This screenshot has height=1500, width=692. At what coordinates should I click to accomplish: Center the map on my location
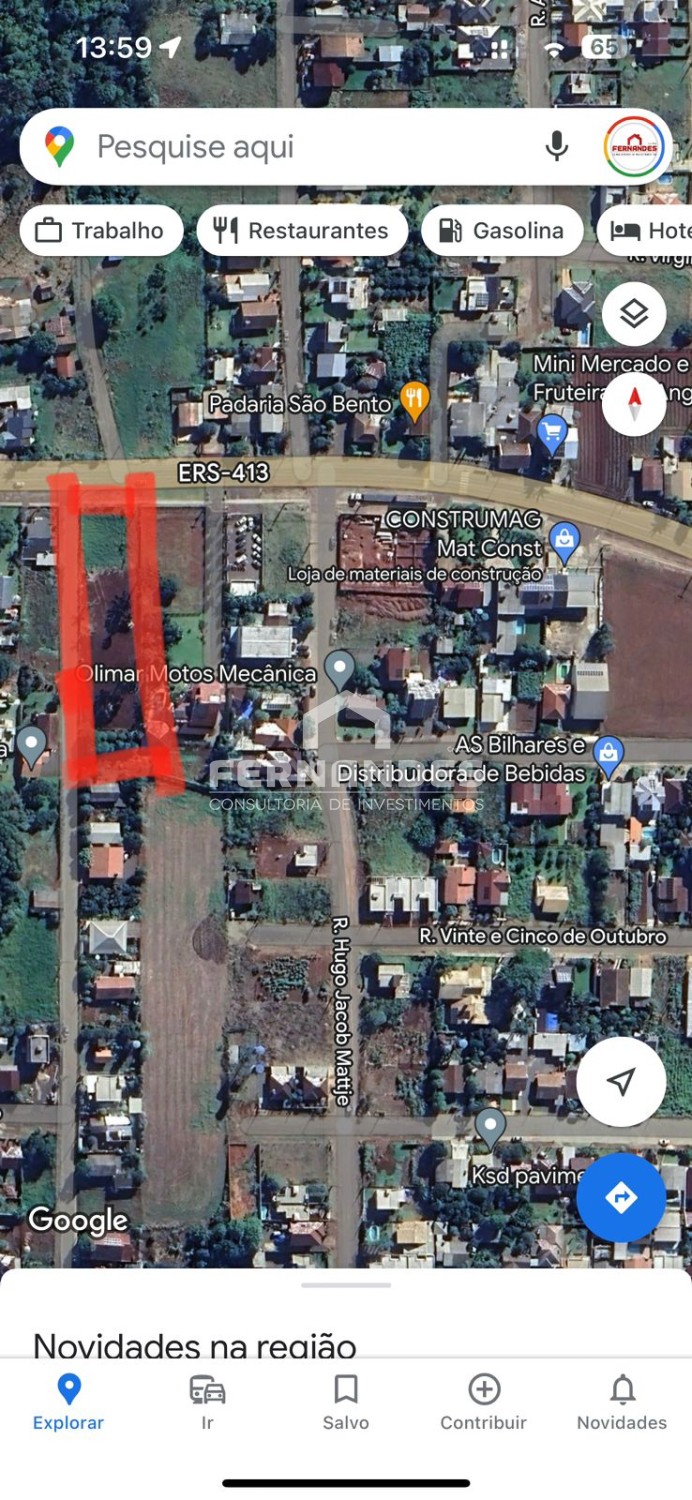pos(621,1081)
